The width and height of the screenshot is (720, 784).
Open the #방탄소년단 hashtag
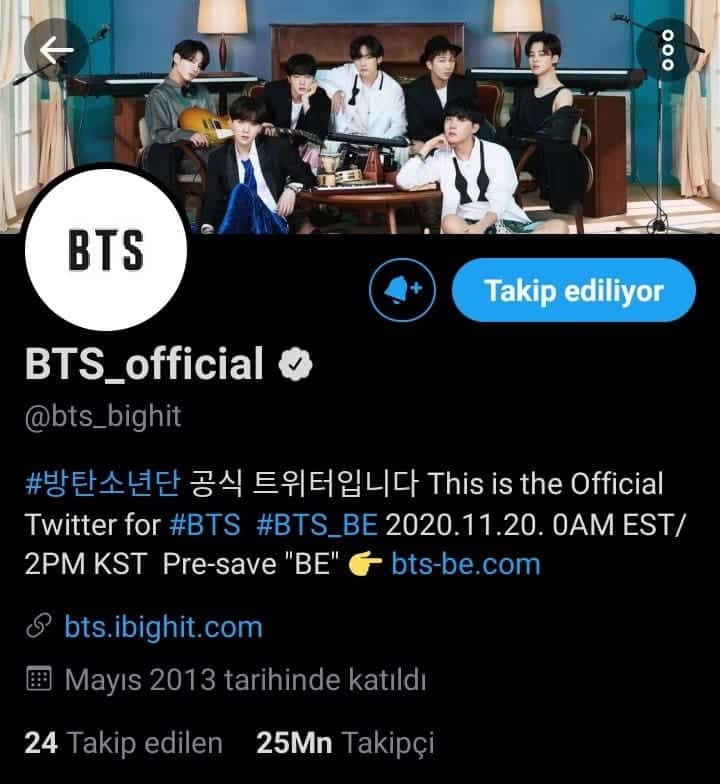(102, 484)
